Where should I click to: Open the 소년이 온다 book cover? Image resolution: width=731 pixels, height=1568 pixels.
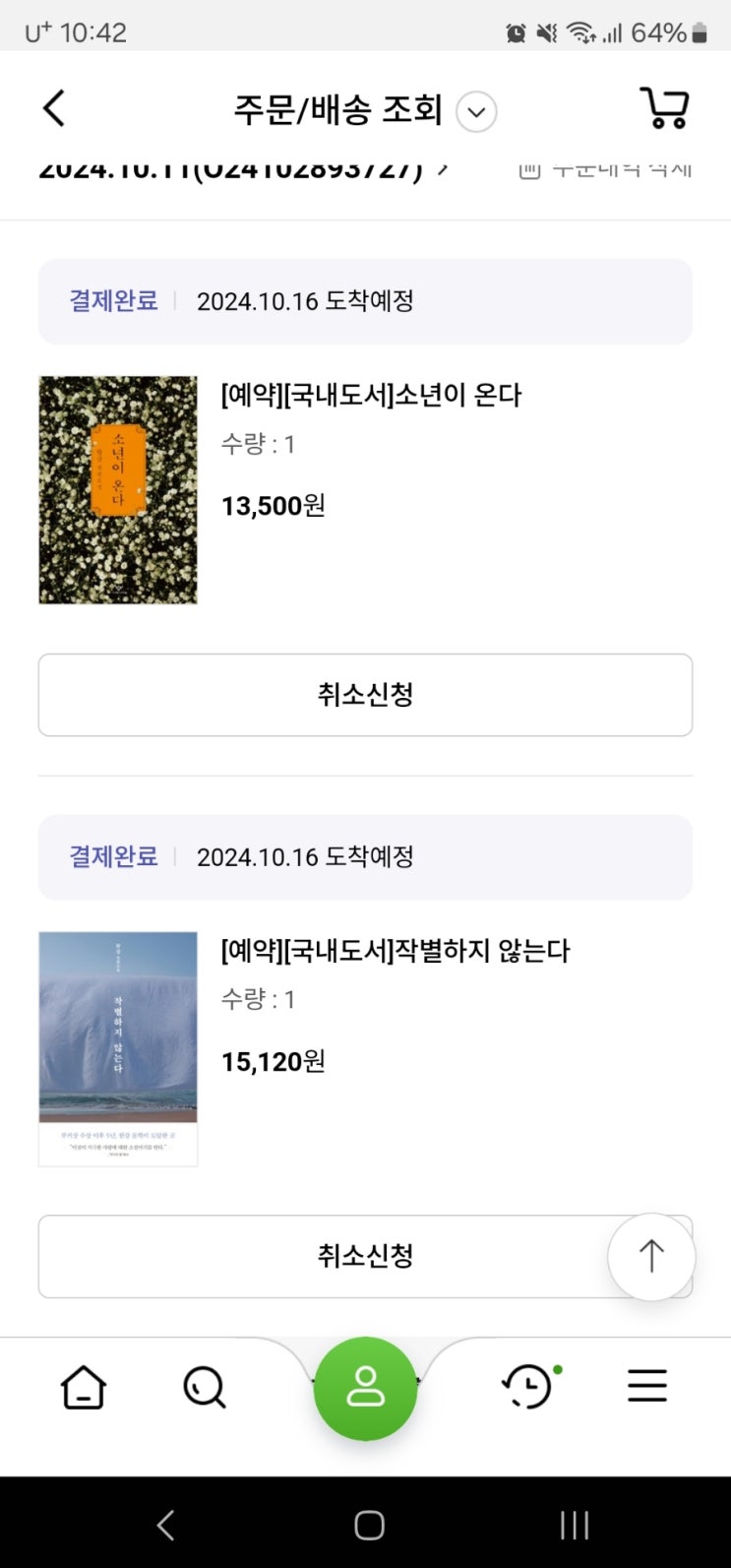(118, 489)
